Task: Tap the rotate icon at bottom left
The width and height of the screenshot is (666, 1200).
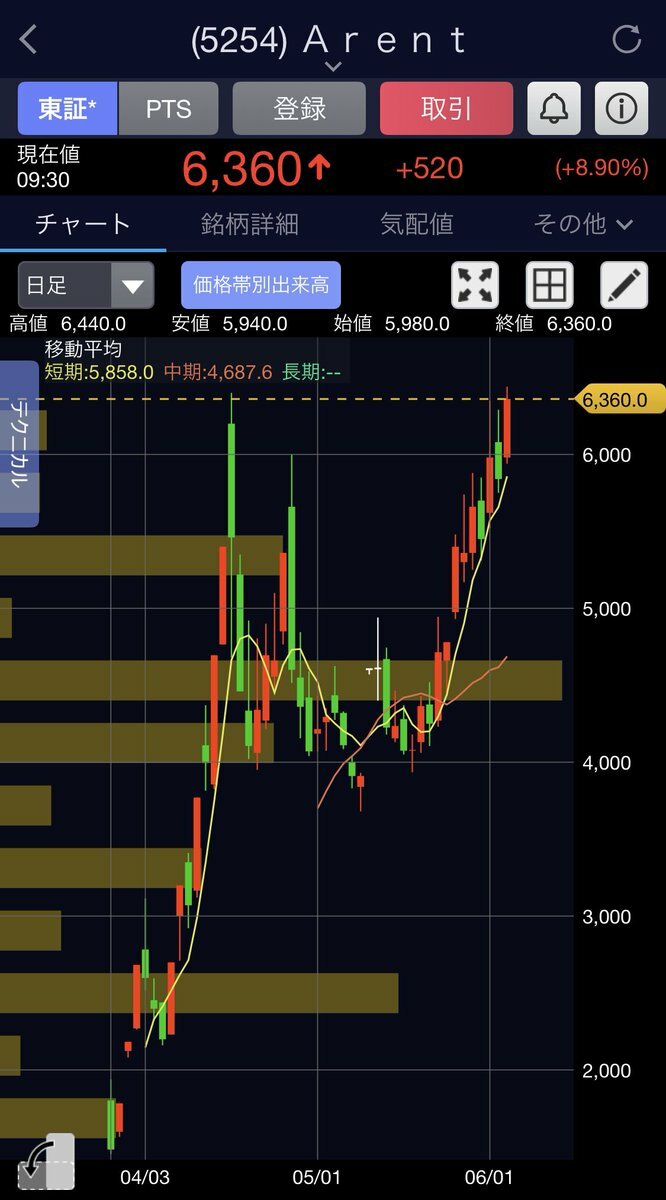Action: [x=44, y=1161]
